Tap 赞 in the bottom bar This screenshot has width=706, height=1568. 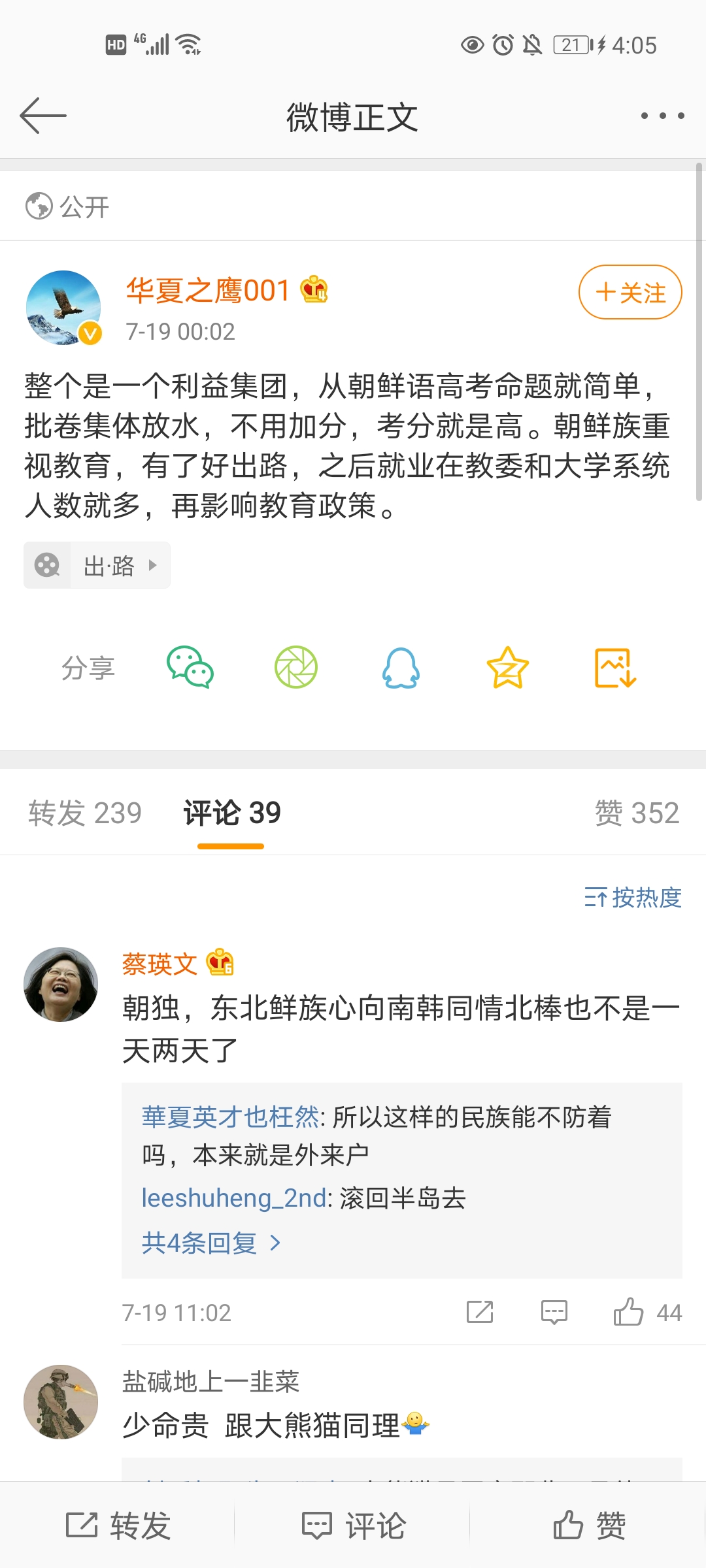point(588,1526)
